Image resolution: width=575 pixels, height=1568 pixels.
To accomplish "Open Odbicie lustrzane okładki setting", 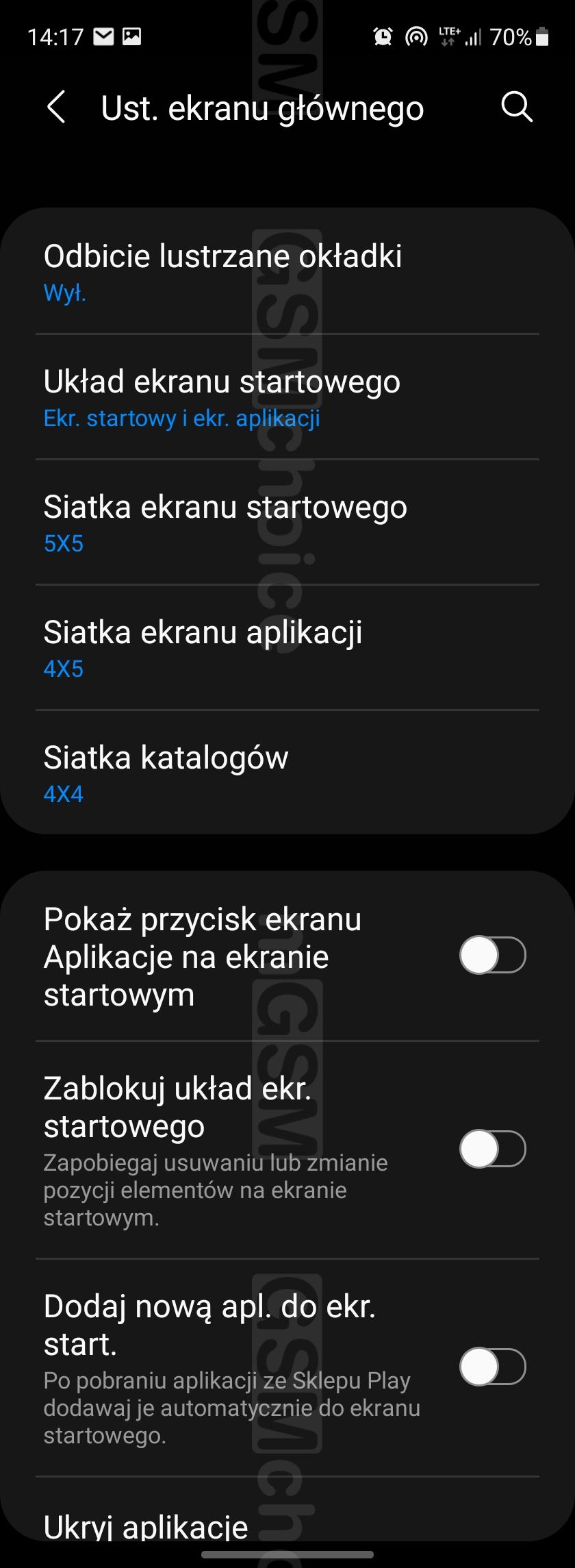I will 287,272.
